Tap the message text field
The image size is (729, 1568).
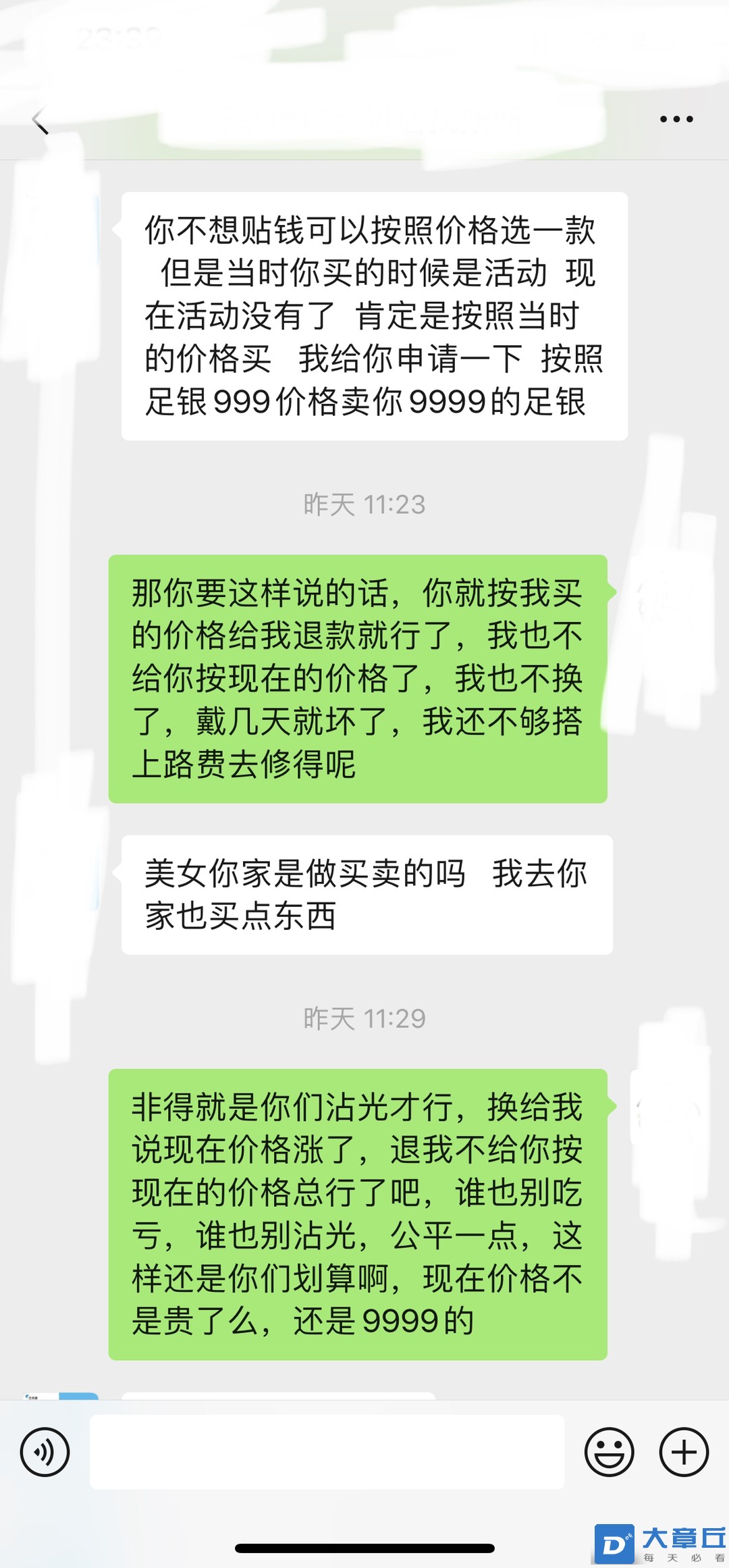[327, 1452]
